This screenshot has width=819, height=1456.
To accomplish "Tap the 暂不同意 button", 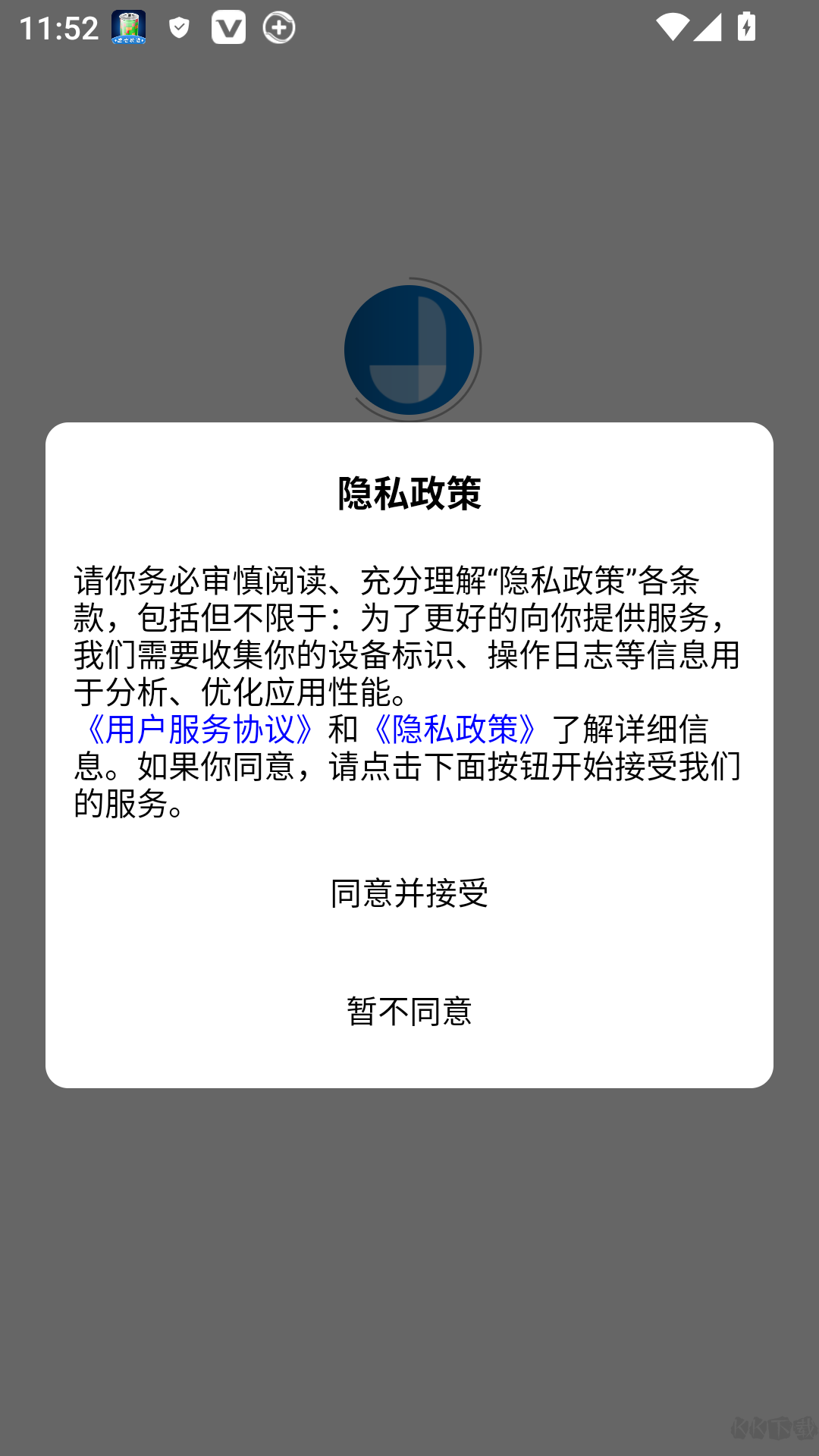I will 409,1012.
